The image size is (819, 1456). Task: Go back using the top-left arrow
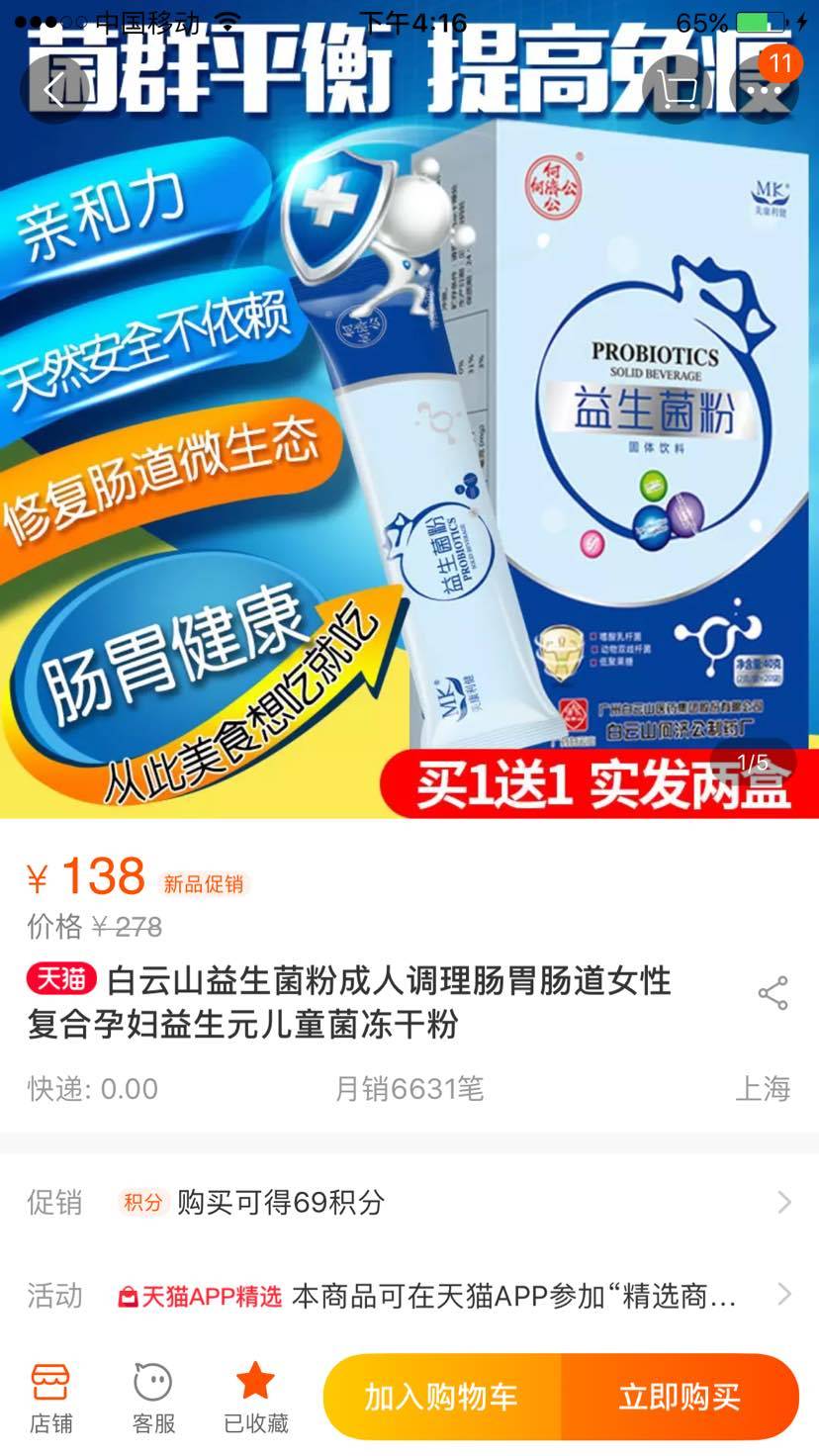54,91
